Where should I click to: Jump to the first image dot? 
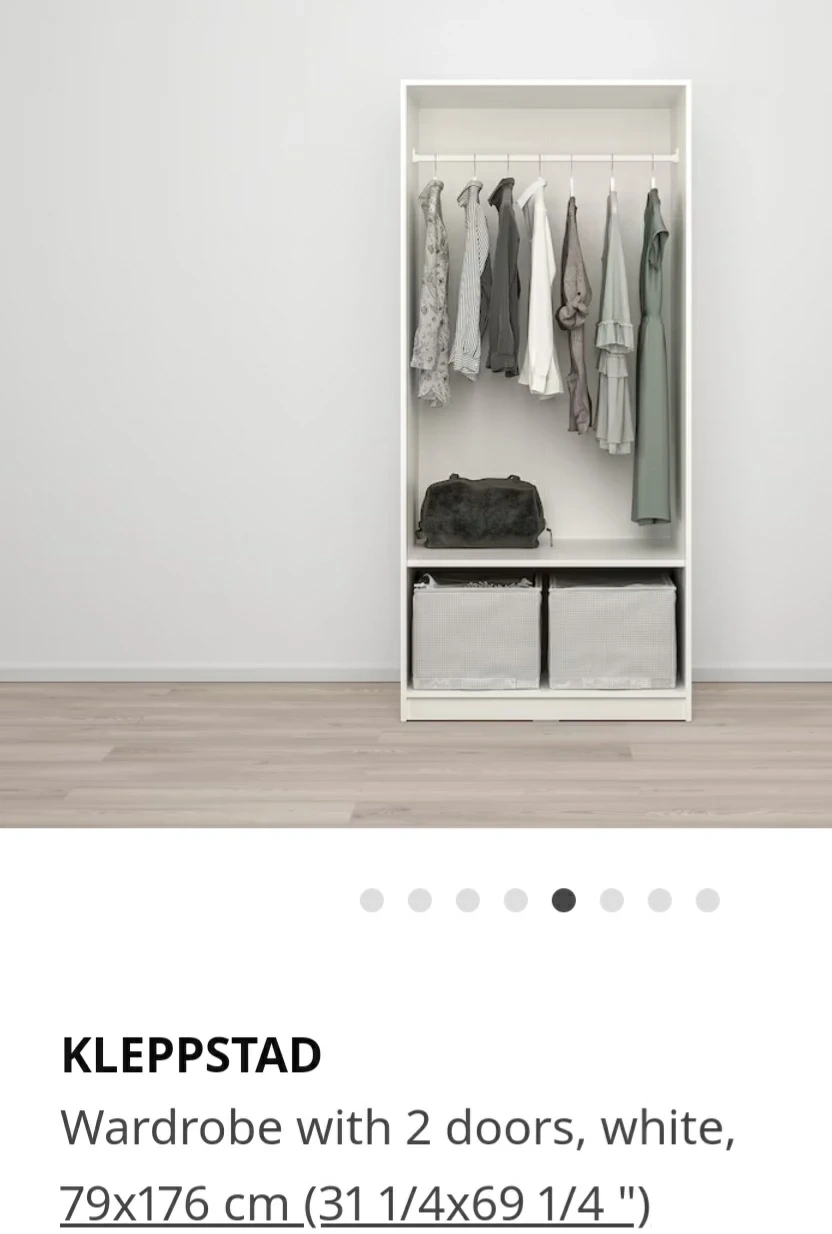tap(372, 900)
